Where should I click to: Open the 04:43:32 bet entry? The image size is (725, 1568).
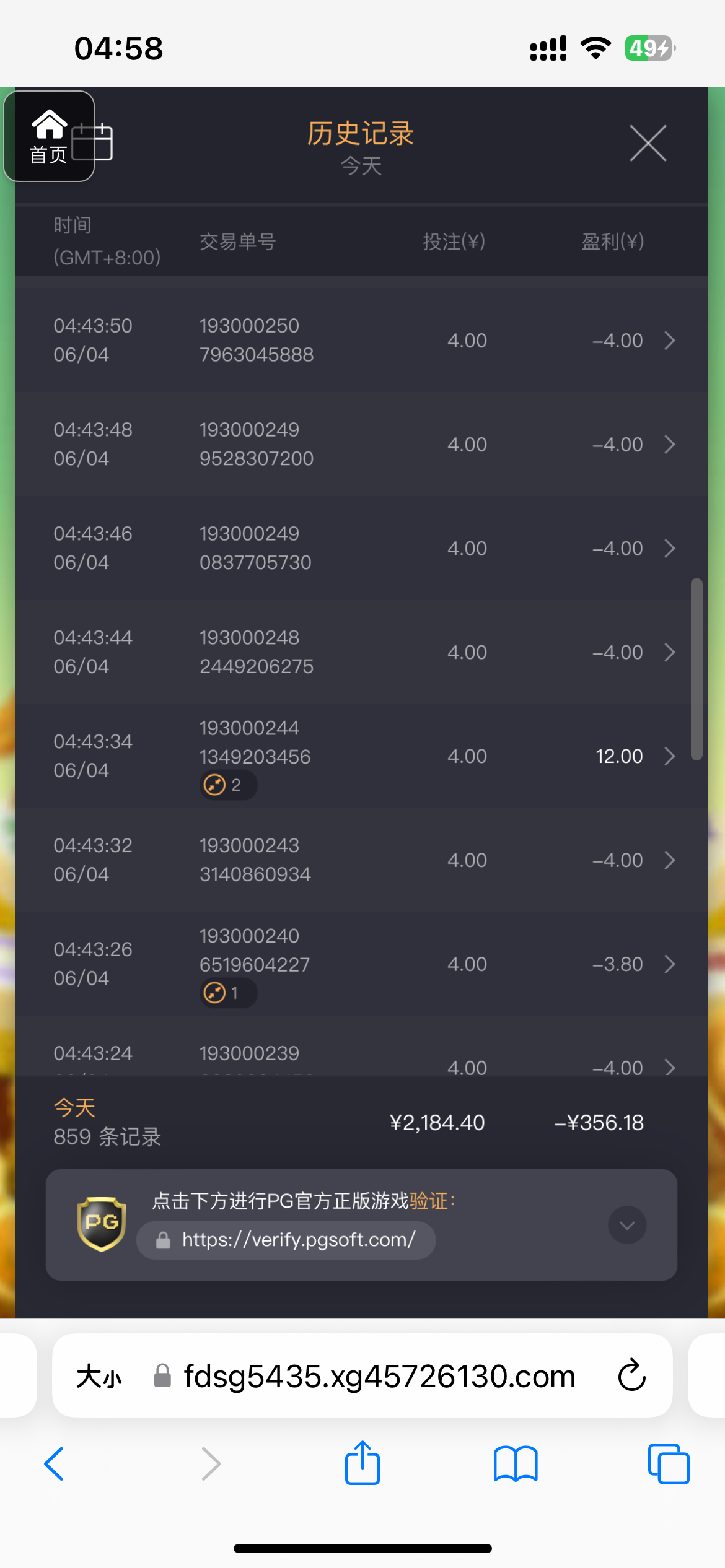(x=361, y=860)
